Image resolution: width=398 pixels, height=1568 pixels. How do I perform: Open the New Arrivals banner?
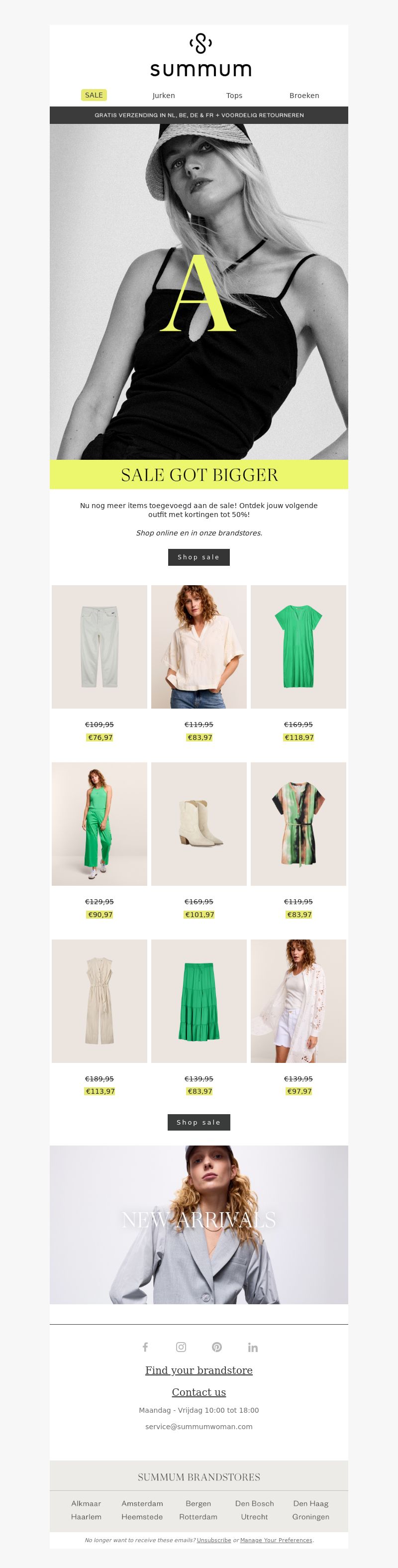199,1224
